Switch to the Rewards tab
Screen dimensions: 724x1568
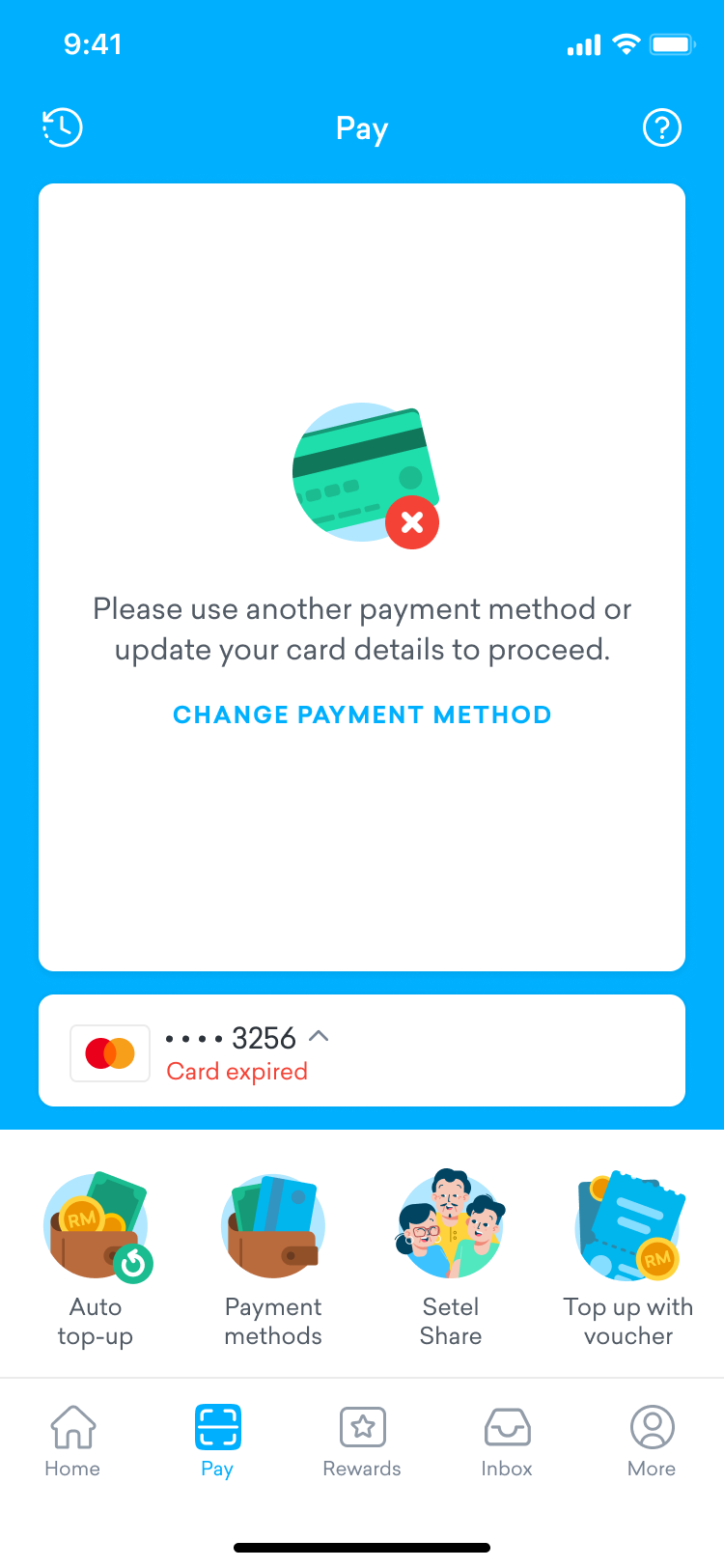tap(362, 1442)
